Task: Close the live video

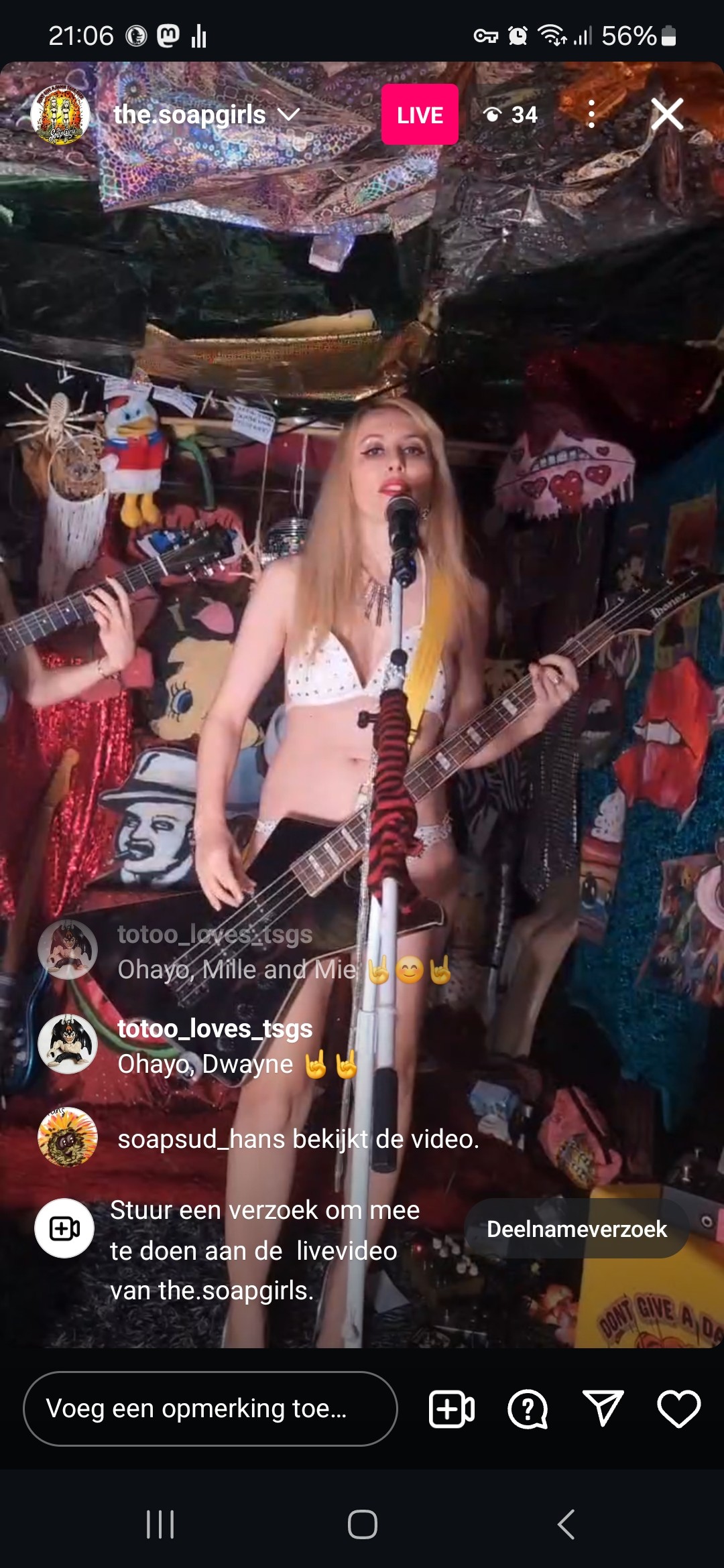Action: coord(667,114)
